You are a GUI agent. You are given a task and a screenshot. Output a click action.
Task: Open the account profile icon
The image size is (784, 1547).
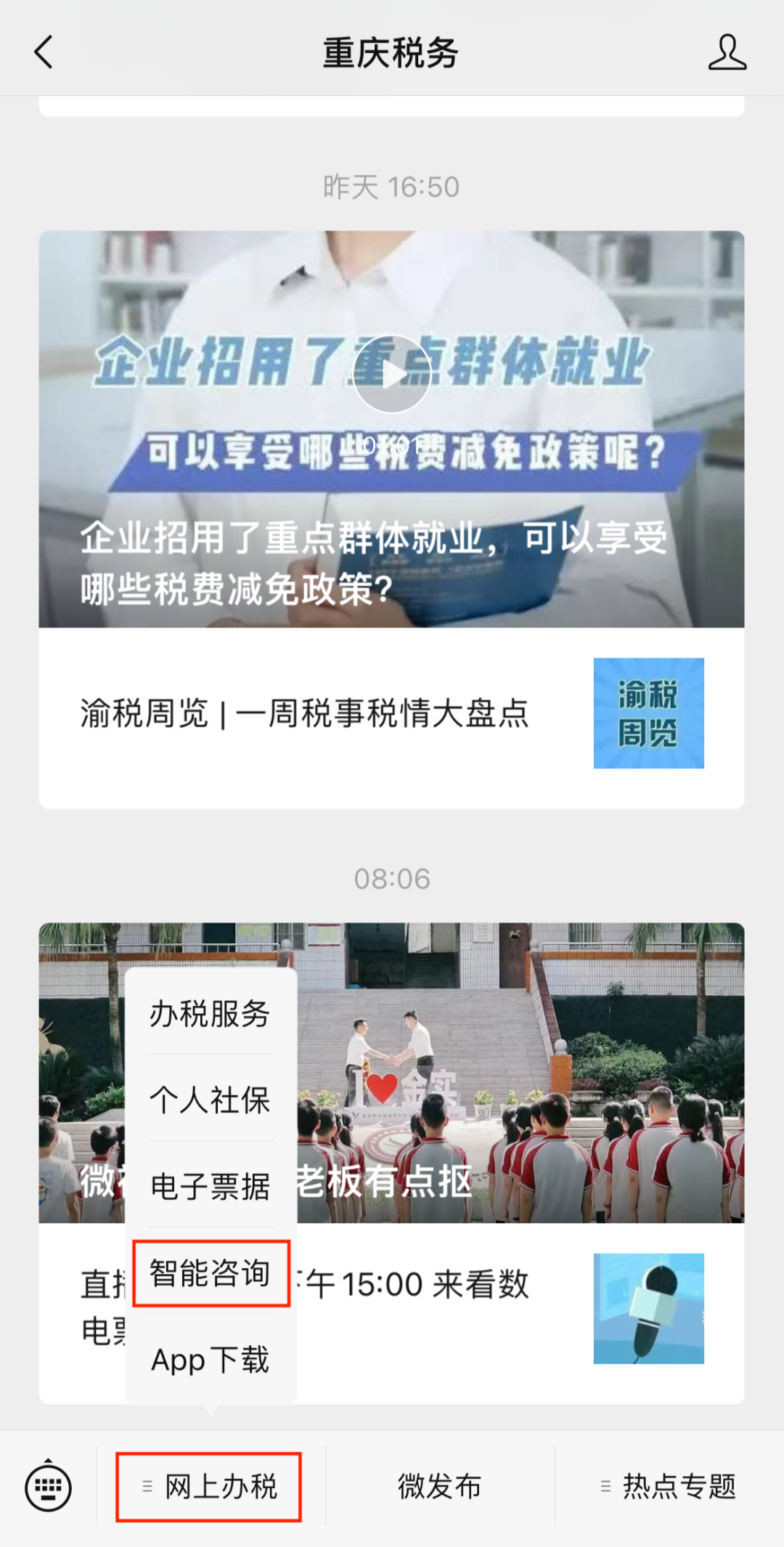pyautogui.click(x=727, y=52)
